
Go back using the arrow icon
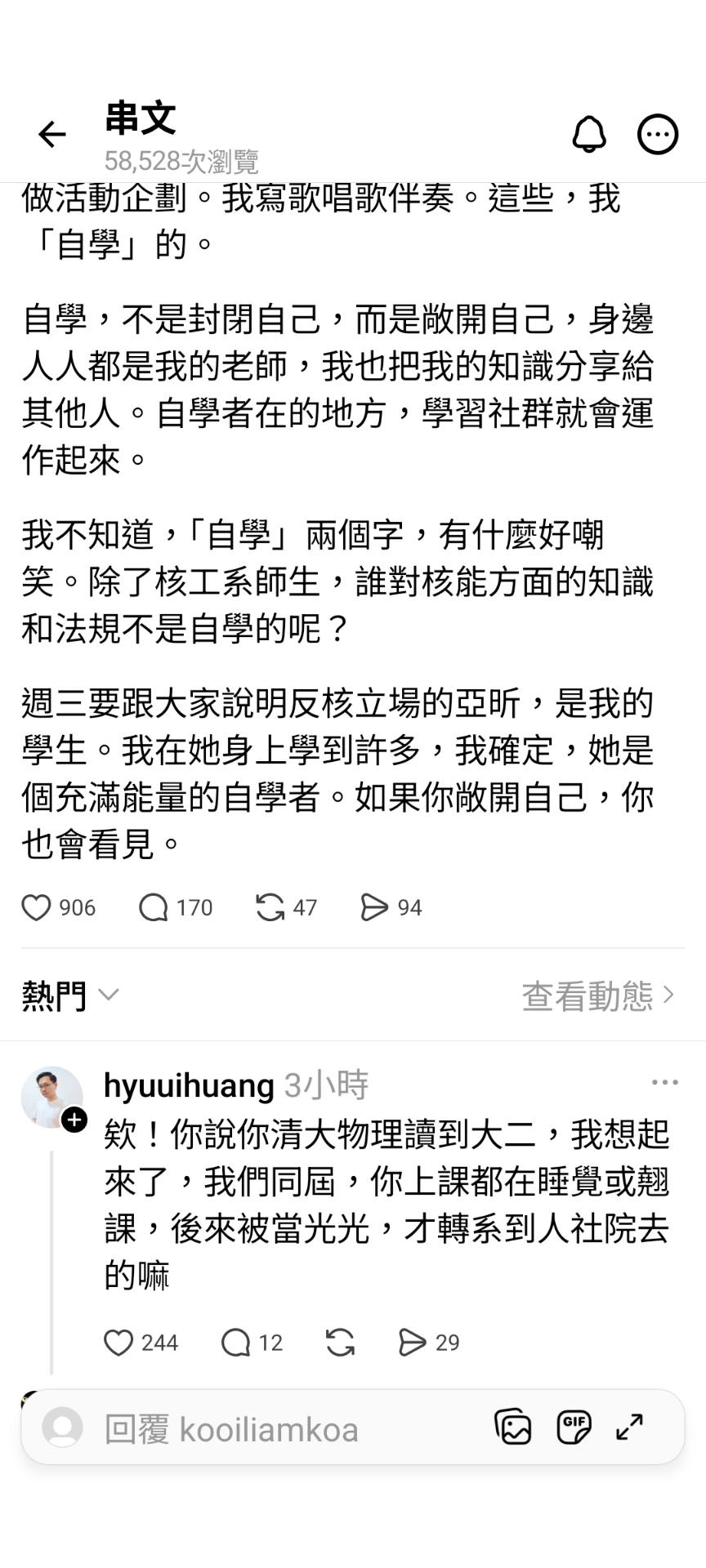tap(52, 135)
